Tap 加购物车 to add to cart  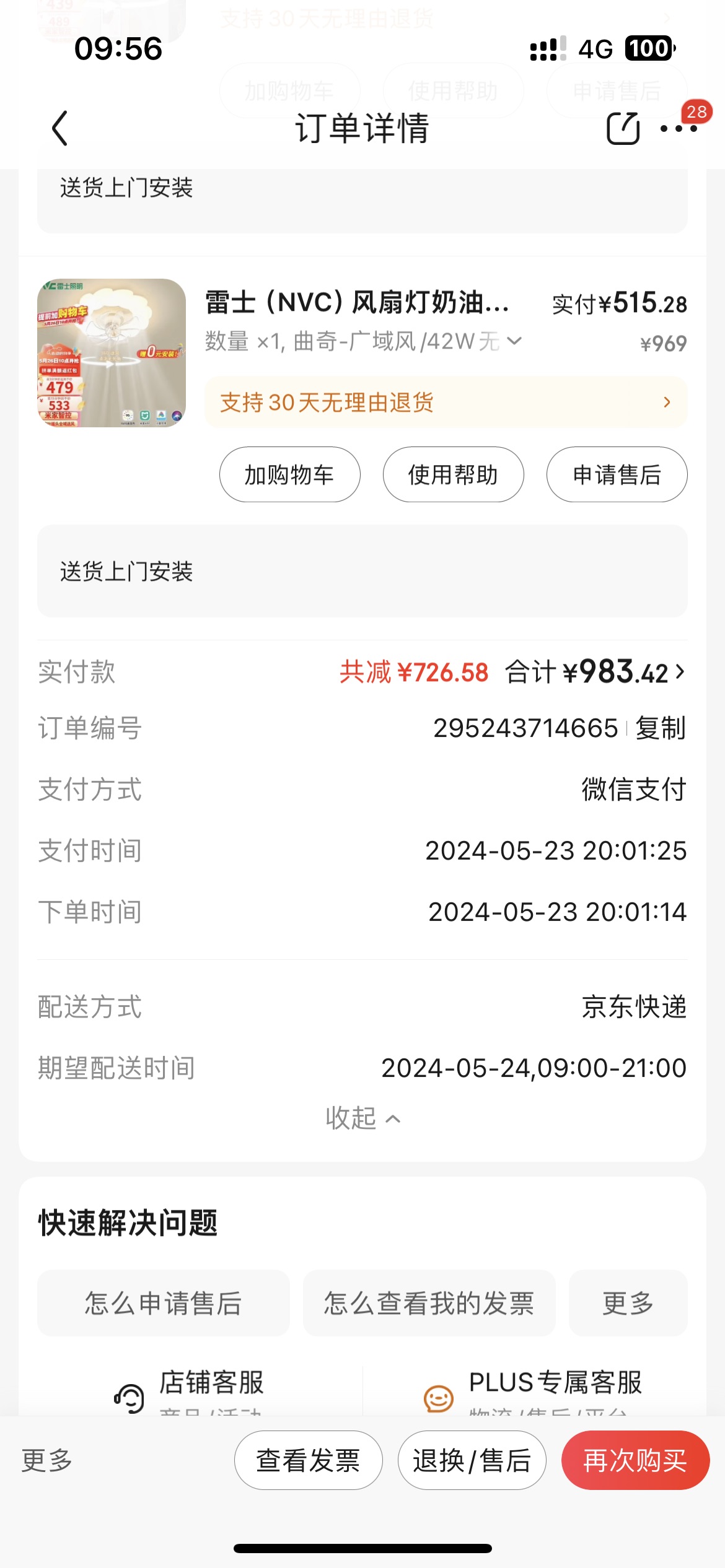[289, 474]
